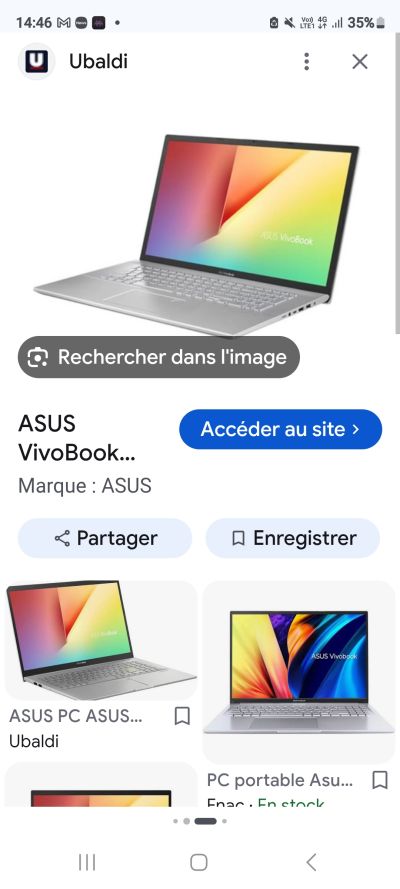Share this image with Partager
400x889 pixels.
105,538
